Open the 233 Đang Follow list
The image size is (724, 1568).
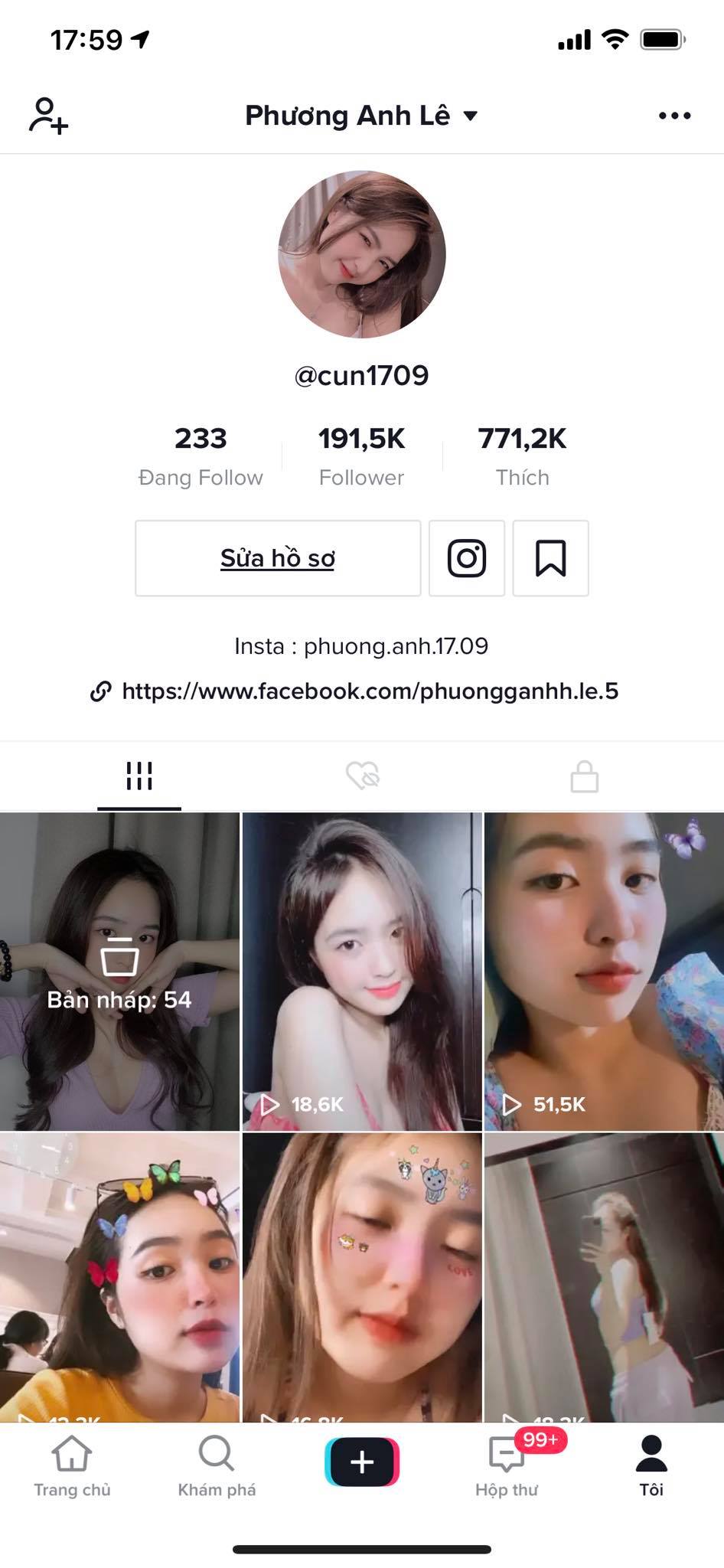(x=201, y=456)
